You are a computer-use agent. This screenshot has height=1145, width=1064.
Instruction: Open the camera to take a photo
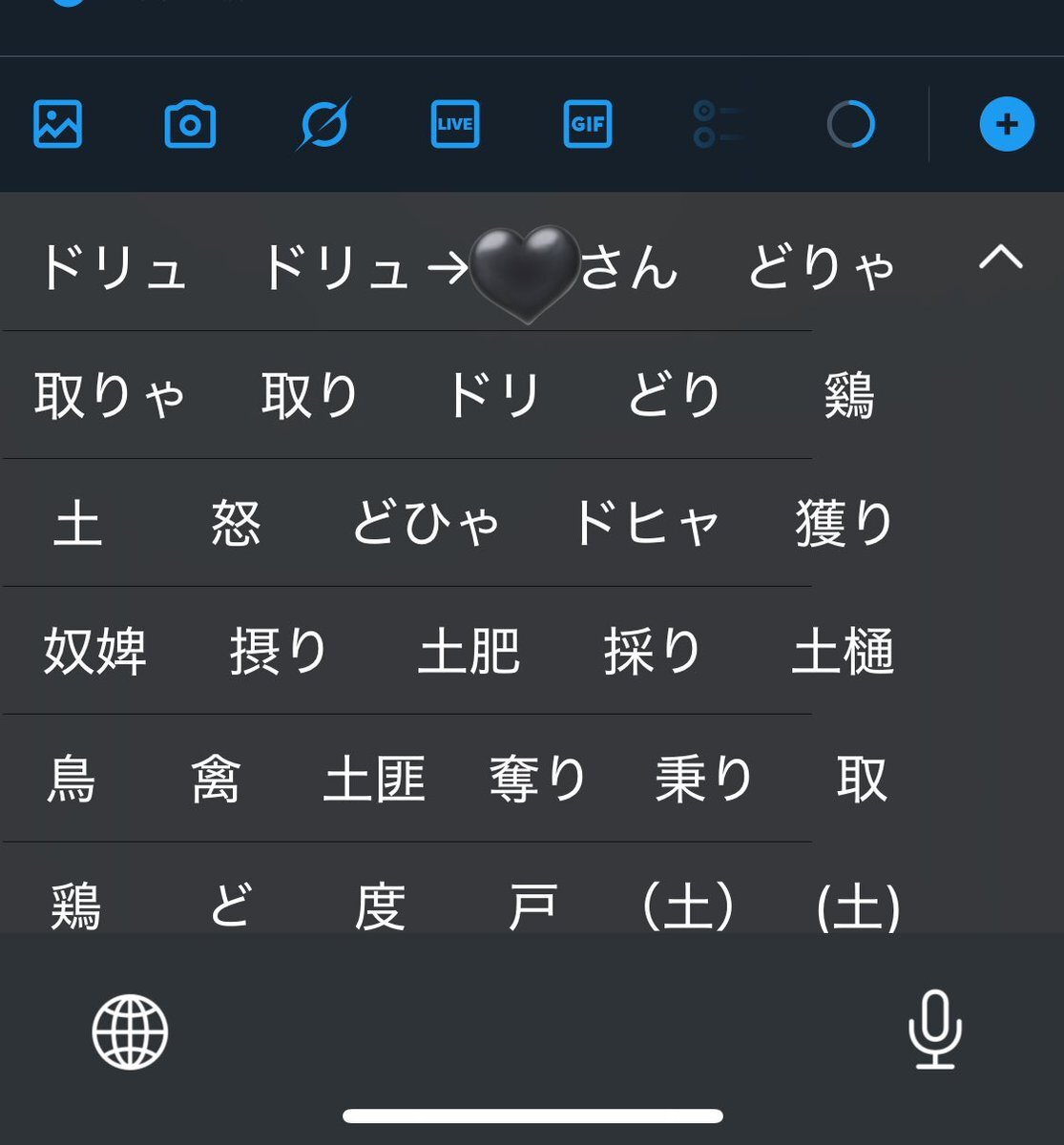190,124
